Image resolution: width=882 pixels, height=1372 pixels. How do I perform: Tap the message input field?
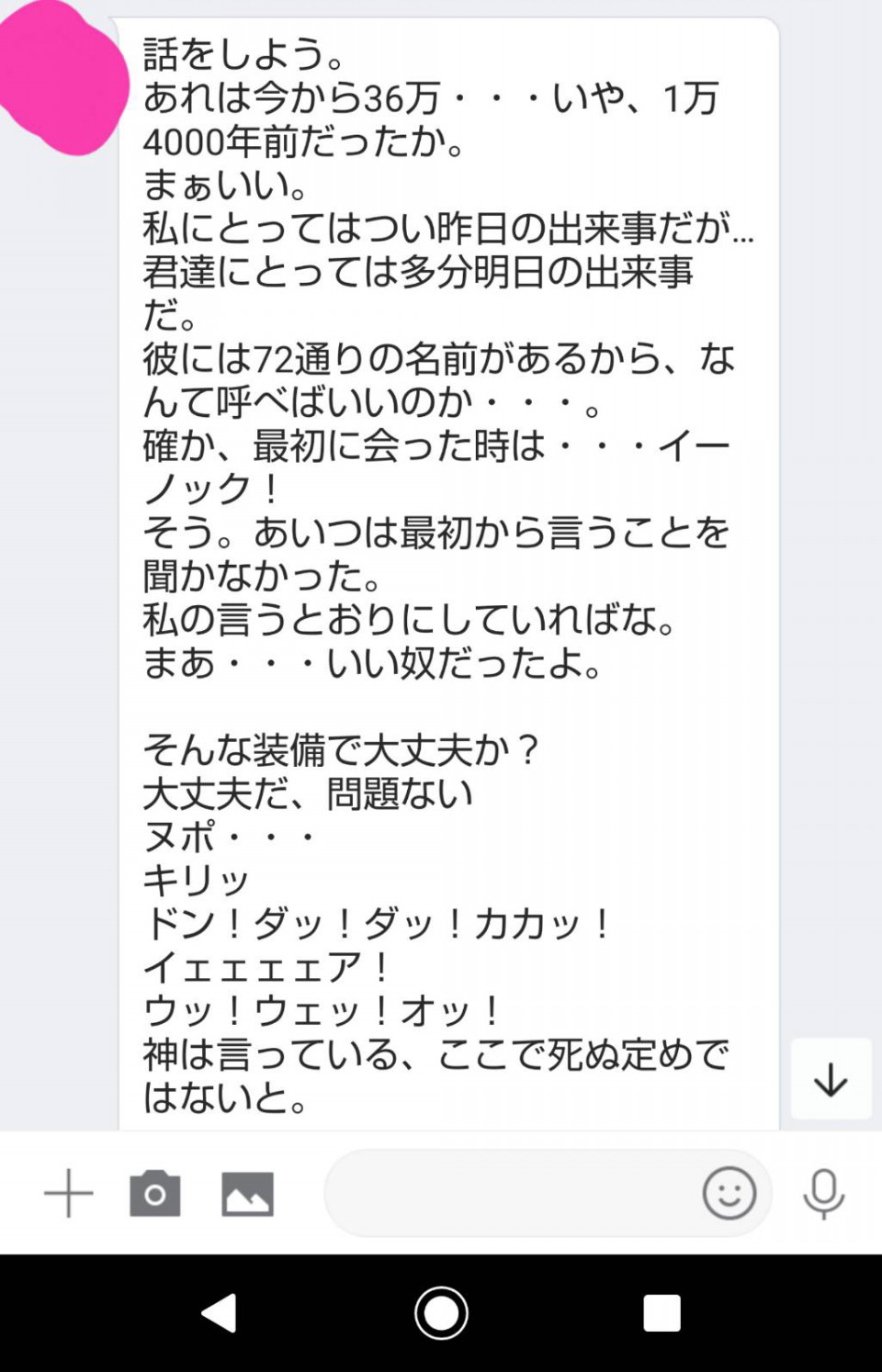point(510,1194)
